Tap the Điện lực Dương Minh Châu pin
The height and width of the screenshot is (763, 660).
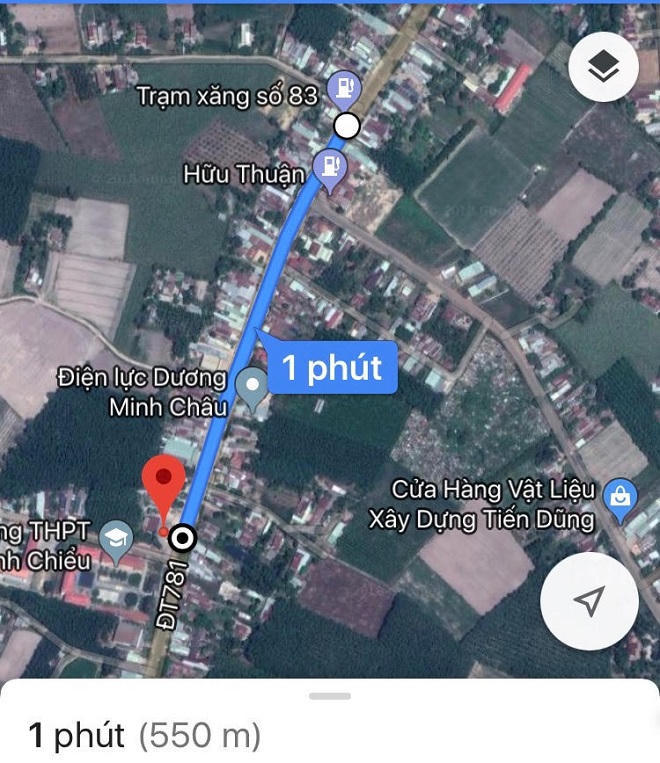pos(251,387)
